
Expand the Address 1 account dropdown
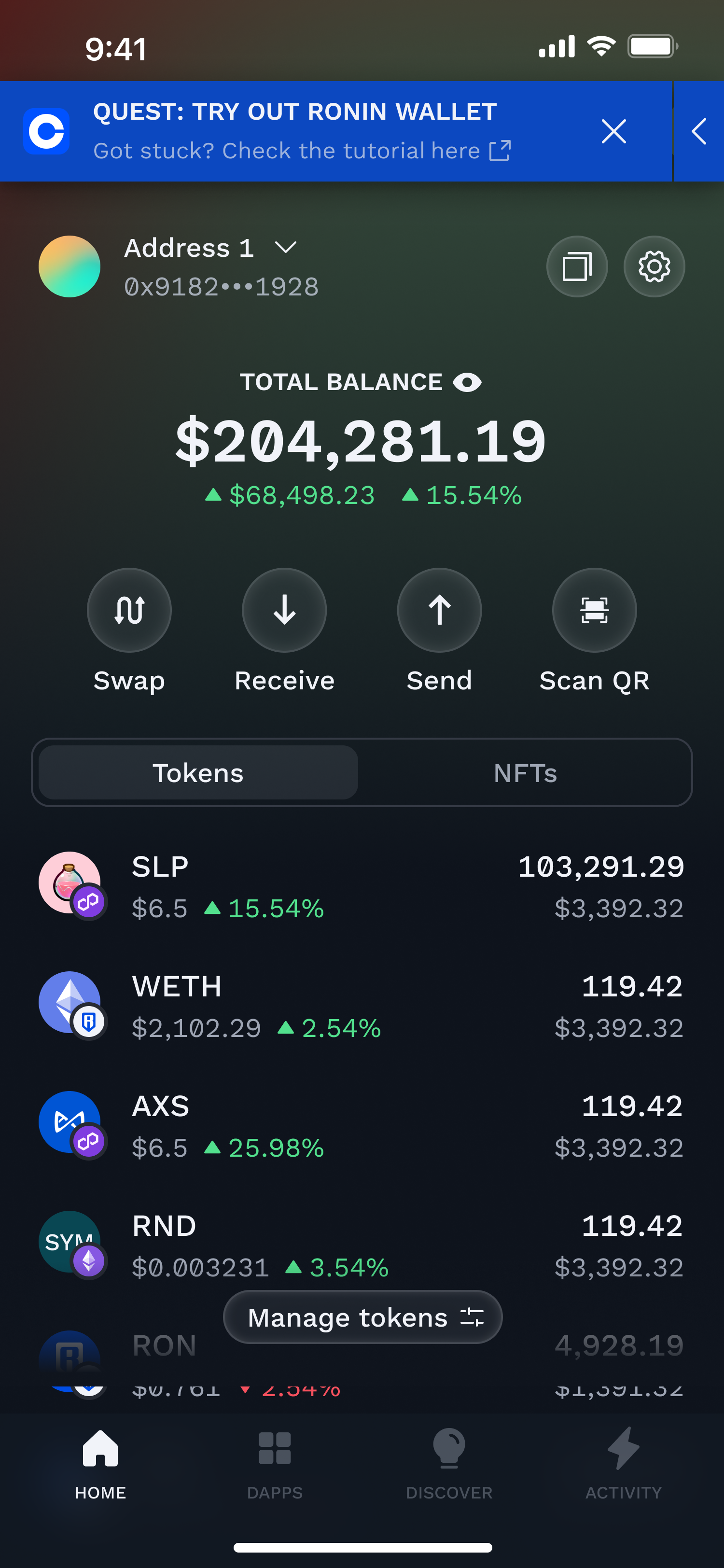(285, 248)
